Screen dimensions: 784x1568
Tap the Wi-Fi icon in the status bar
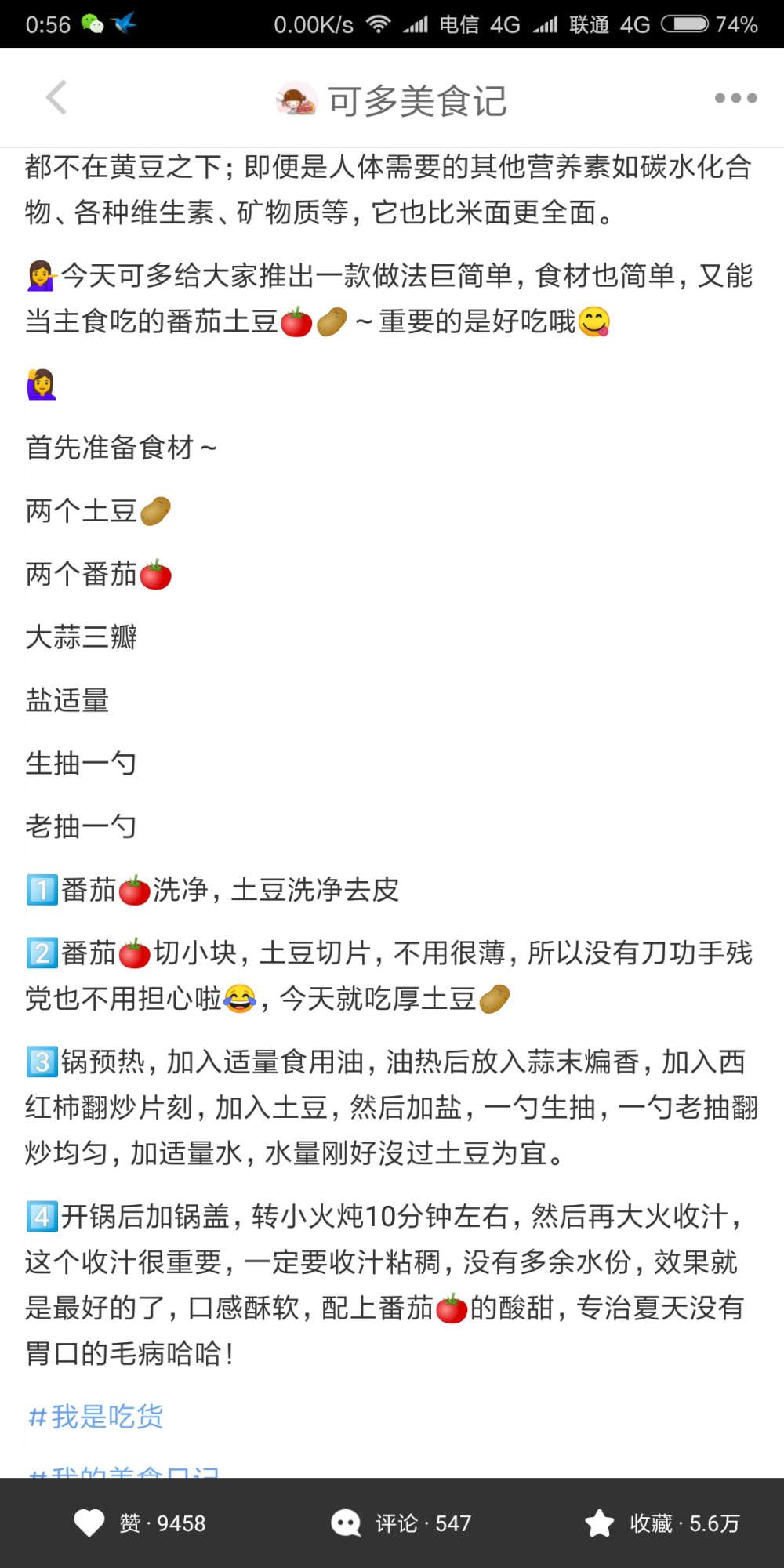click(x=377, y=24)
